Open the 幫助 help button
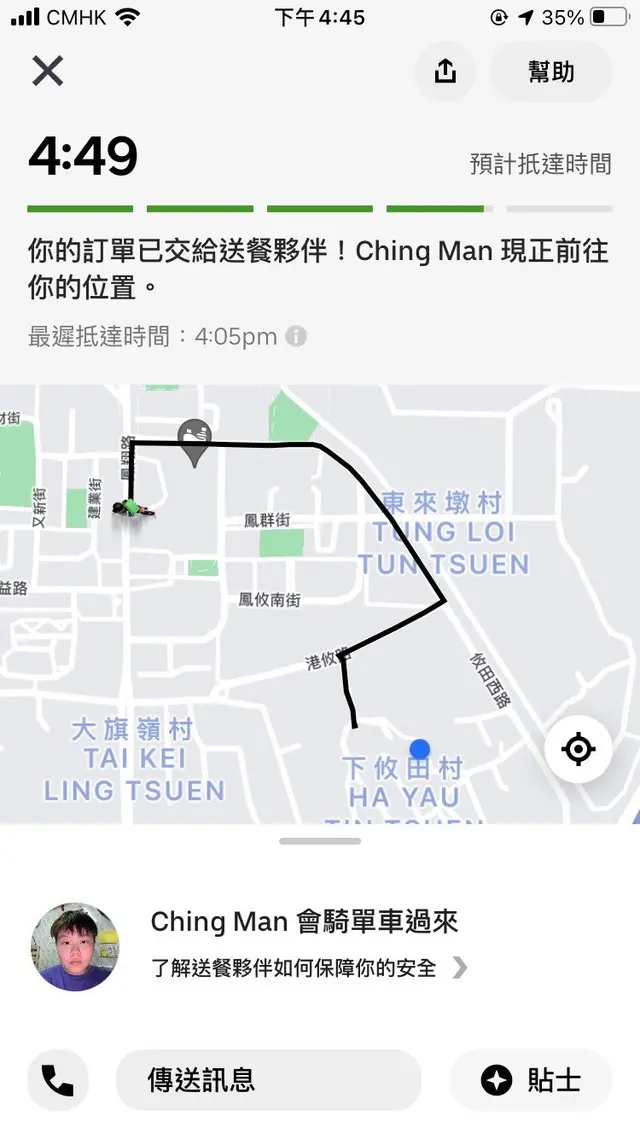 click(x=551, y=71)
